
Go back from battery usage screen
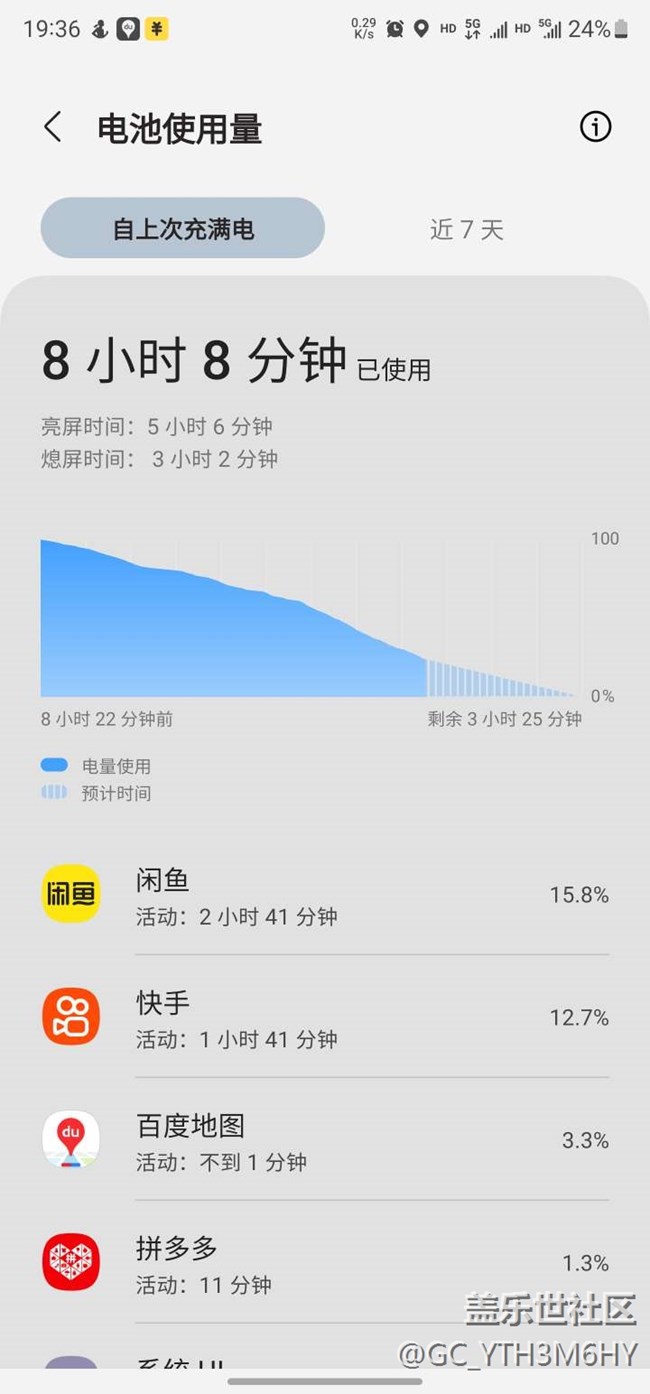[53, 128]
